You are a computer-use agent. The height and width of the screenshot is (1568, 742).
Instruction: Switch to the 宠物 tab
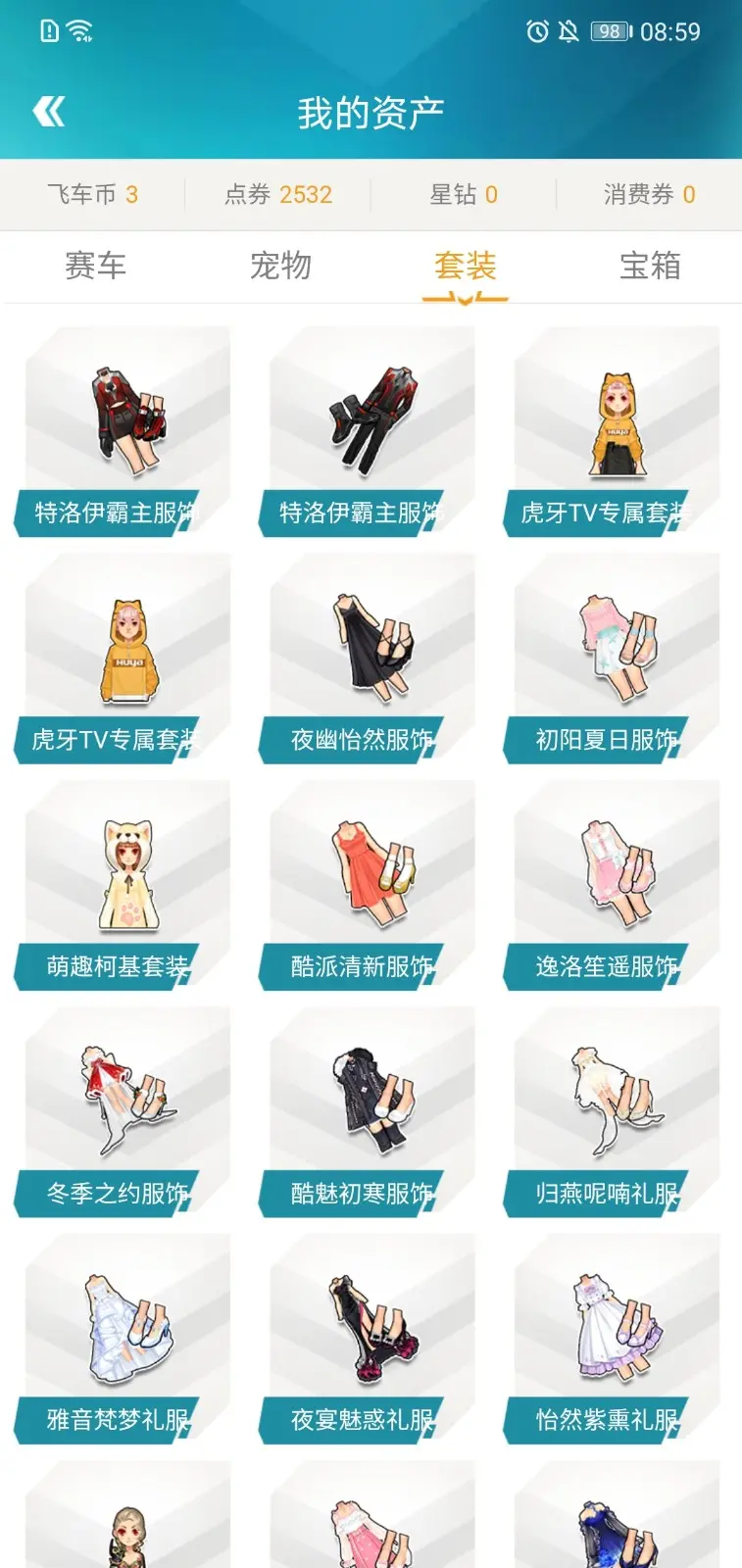(280, 266)
